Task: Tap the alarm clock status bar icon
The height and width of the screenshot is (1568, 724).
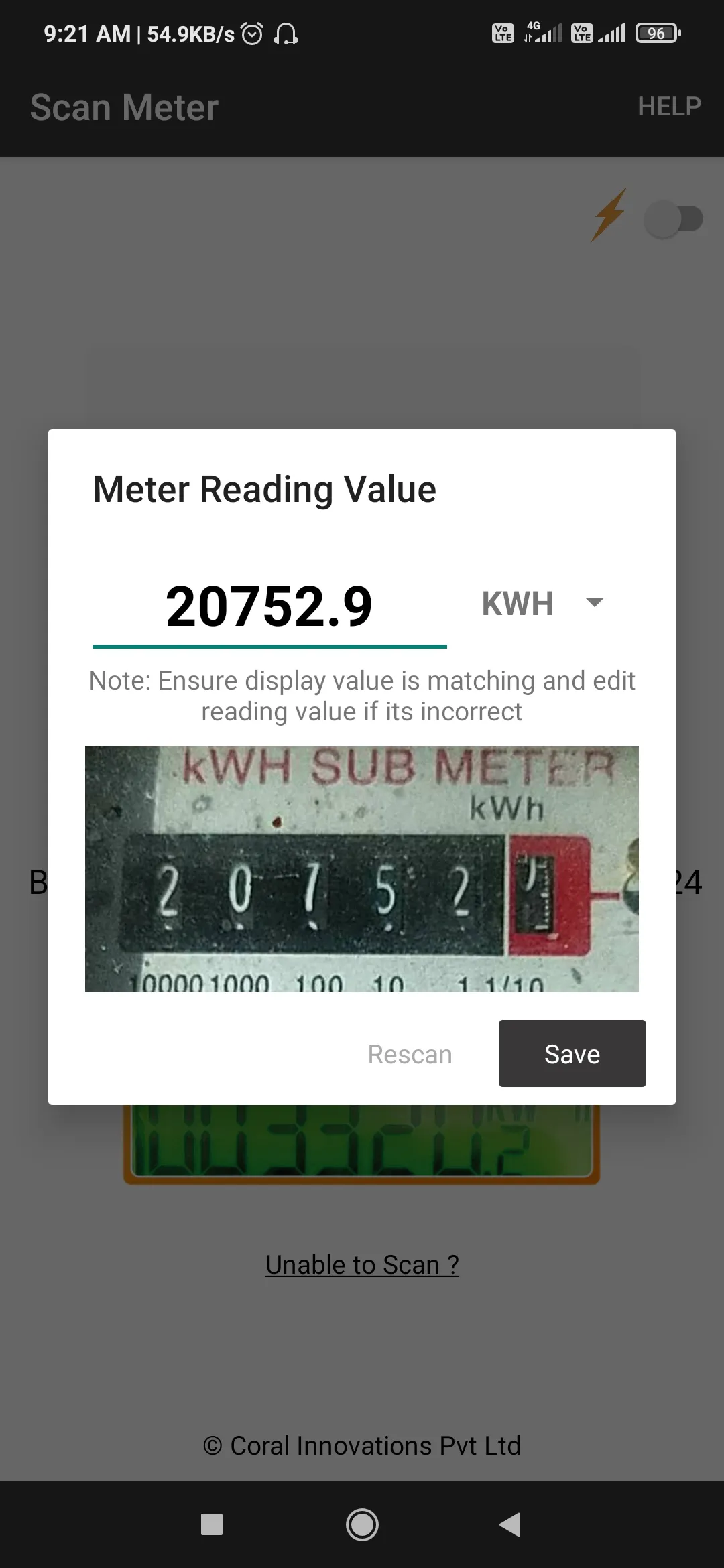Action: [252, 33]
